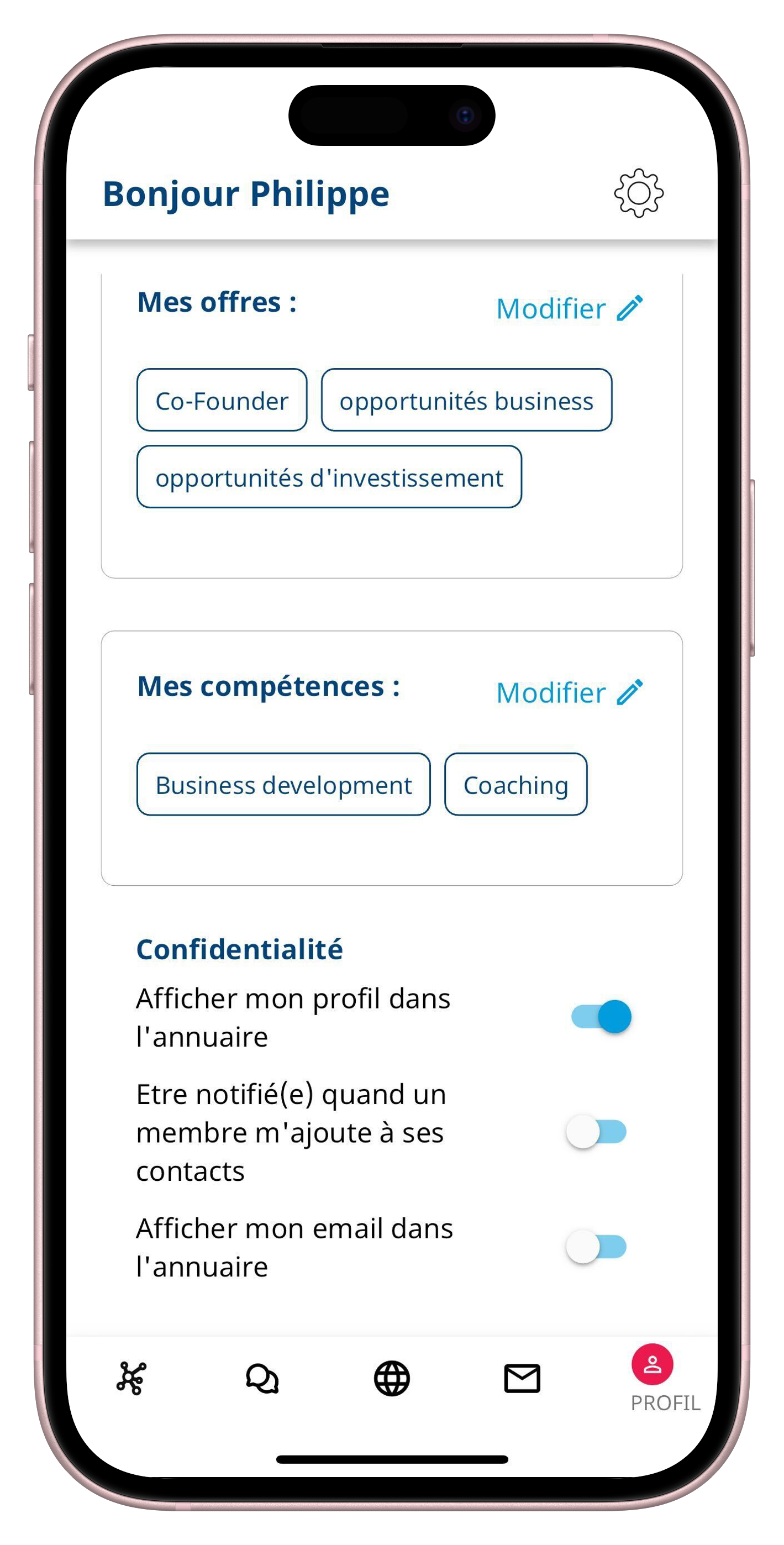Image resolution: width=784 pixels, height=1545 pixels.
Task: Open the globe tab
Action: click(x=392, y=1378)
